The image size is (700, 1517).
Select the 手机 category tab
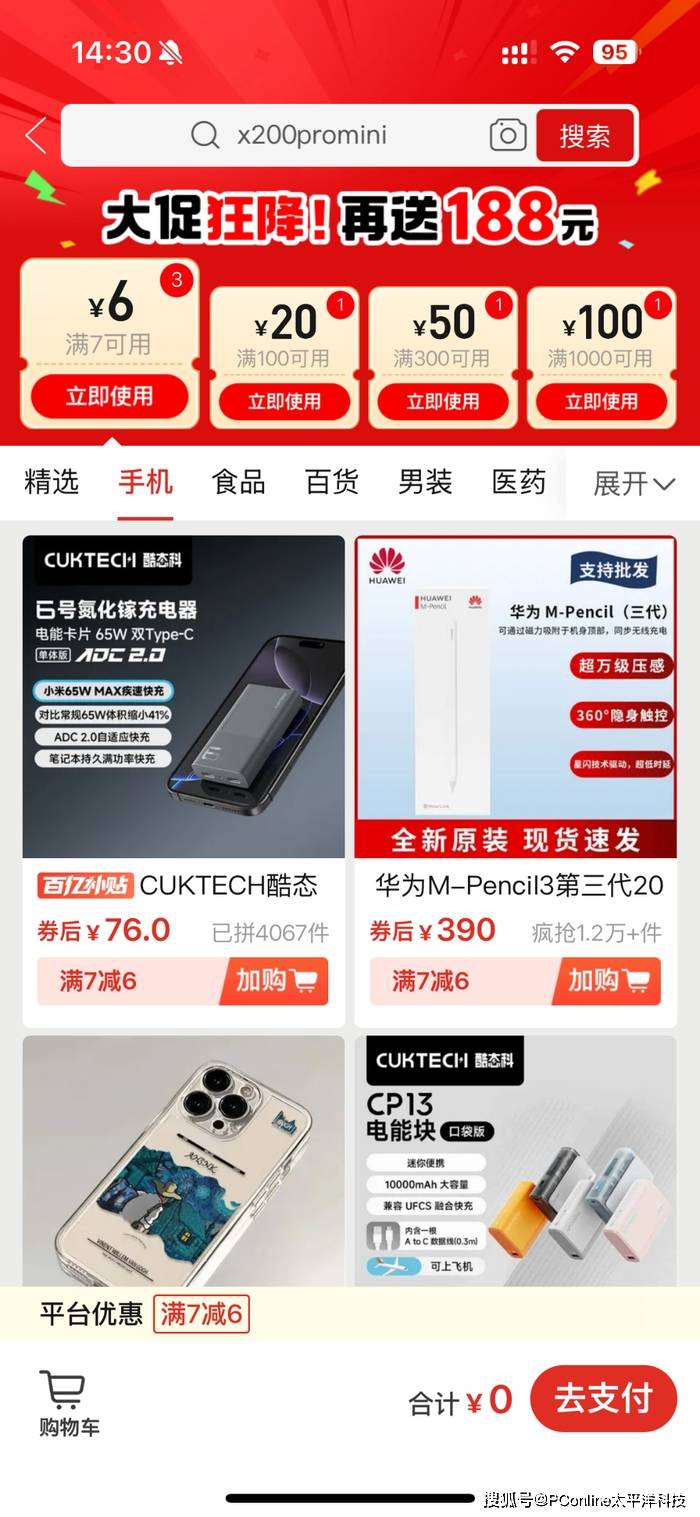pos(145,482)
